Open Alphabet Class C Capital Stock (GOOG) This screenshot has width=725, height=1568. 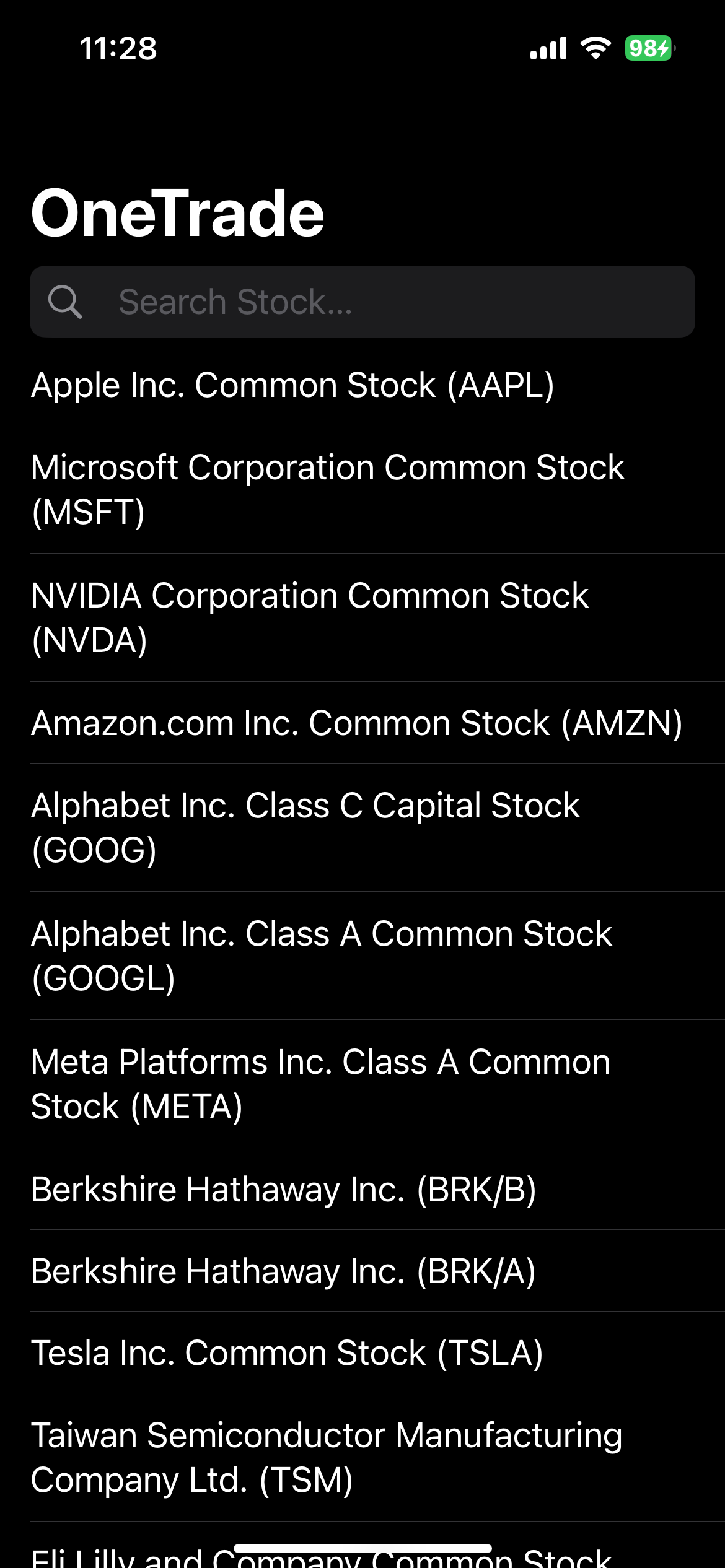[x=305, y=827]
